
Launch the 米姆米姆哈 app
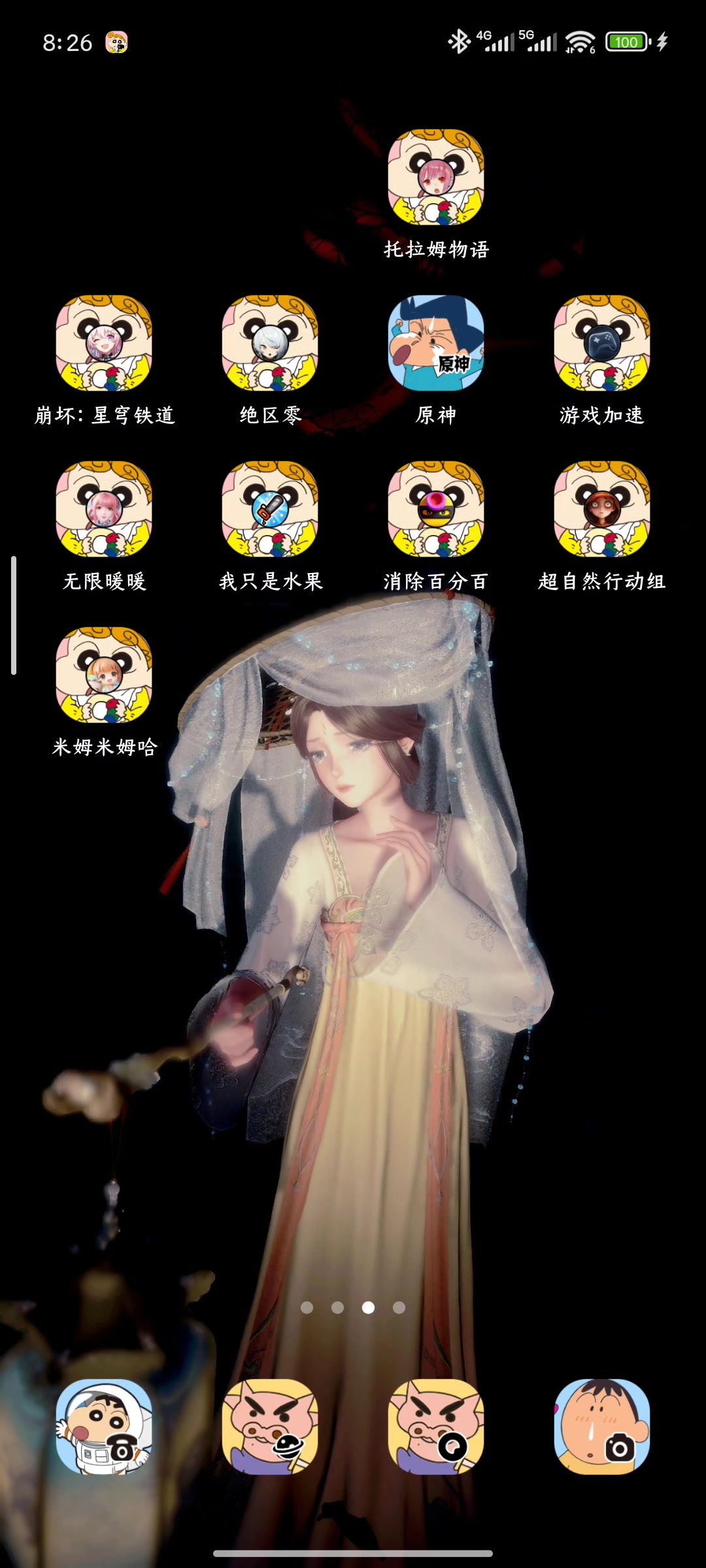coord(104,675)
